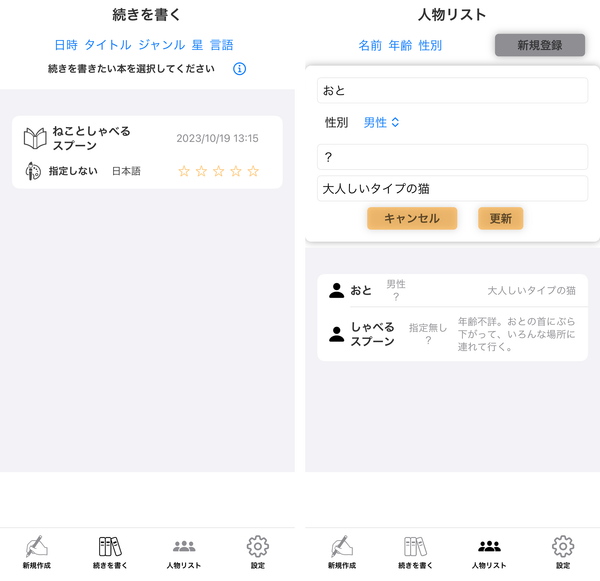Select the しゃべるスプーン character row

tap(452, 334)
